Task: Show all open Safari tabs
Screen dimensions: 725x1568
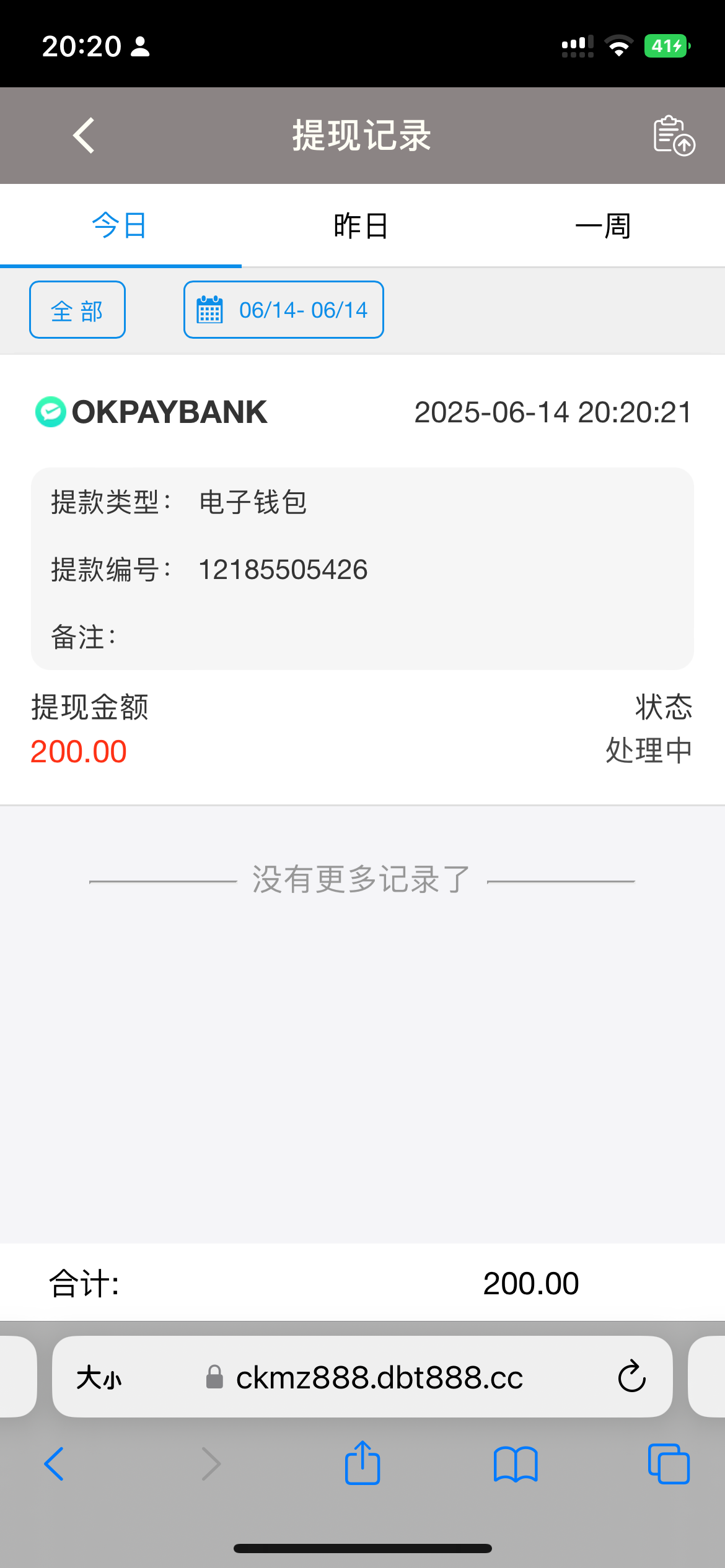Action: point(669,1464)
